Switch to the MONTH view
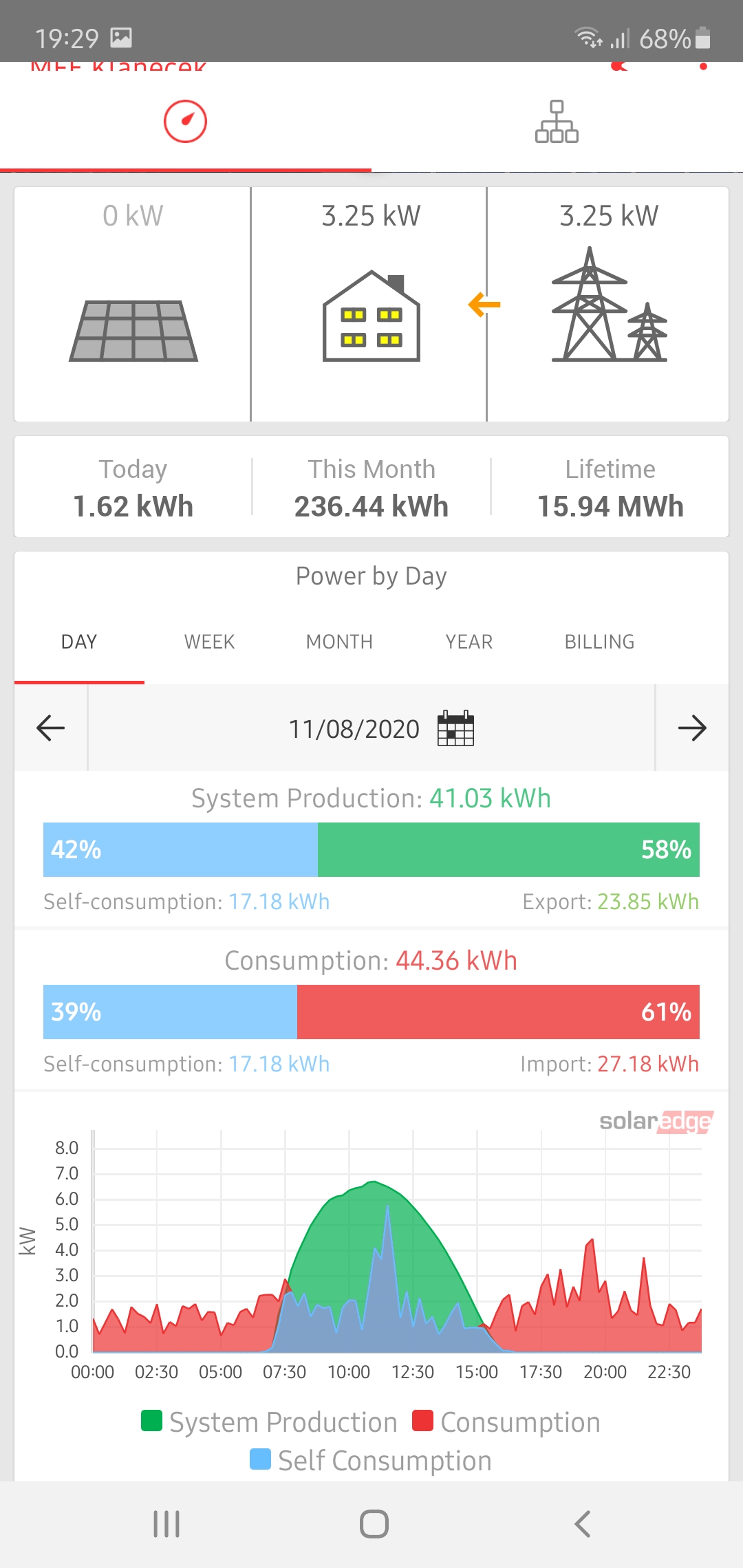Image resolution: width=743 pixels, height=1568 pixels. (x=339, y=642)
